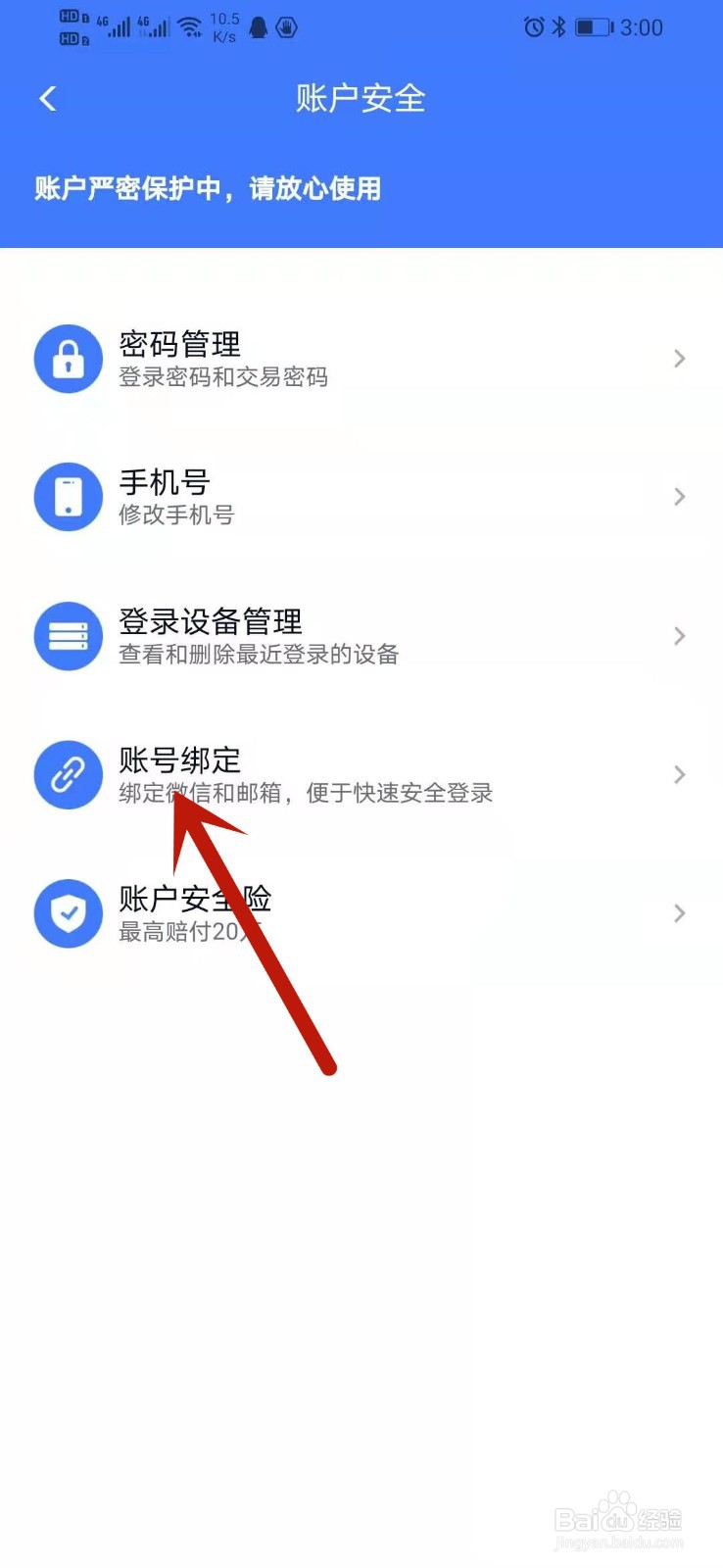The height and width of the screenshot is (1568, 723).
Task: Expand 密码管理 with its right chevron
Action: [680, 359]
